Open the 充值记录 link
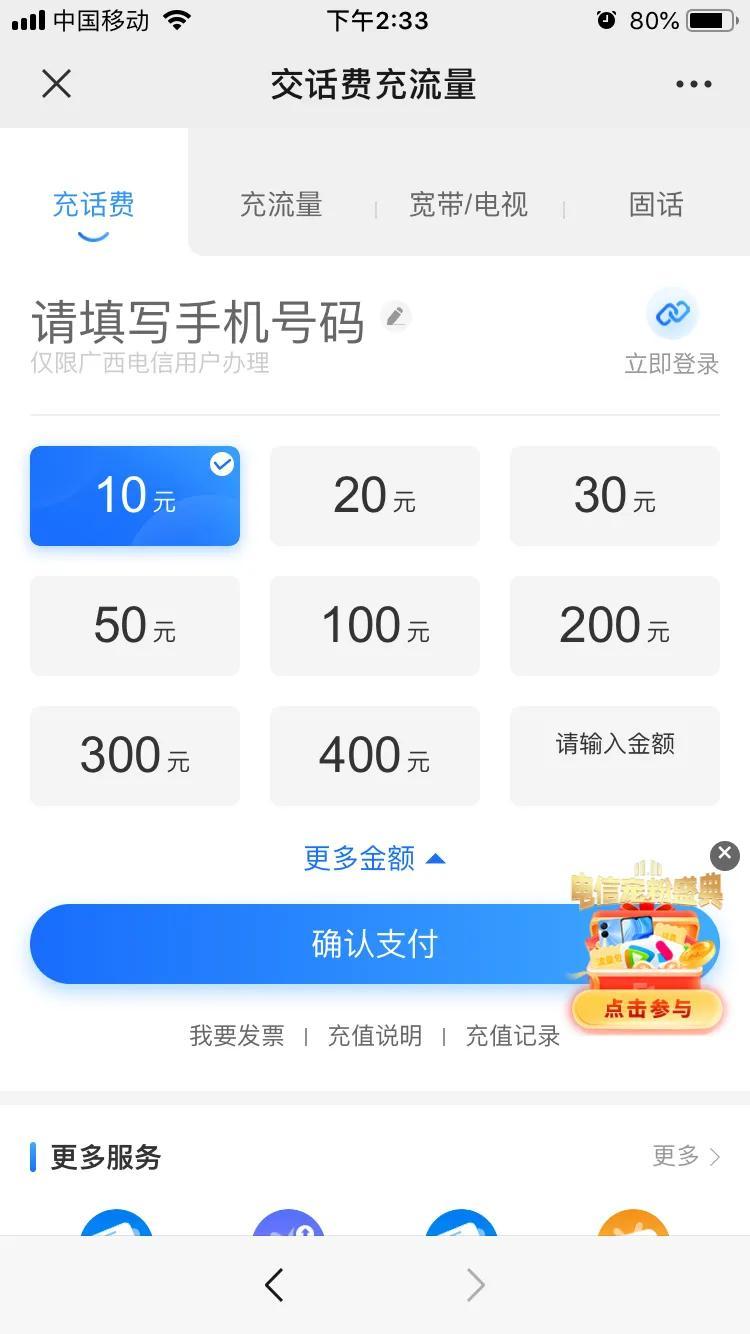The width and height of the screenshot is (750, 1334). pos(512,1036)
